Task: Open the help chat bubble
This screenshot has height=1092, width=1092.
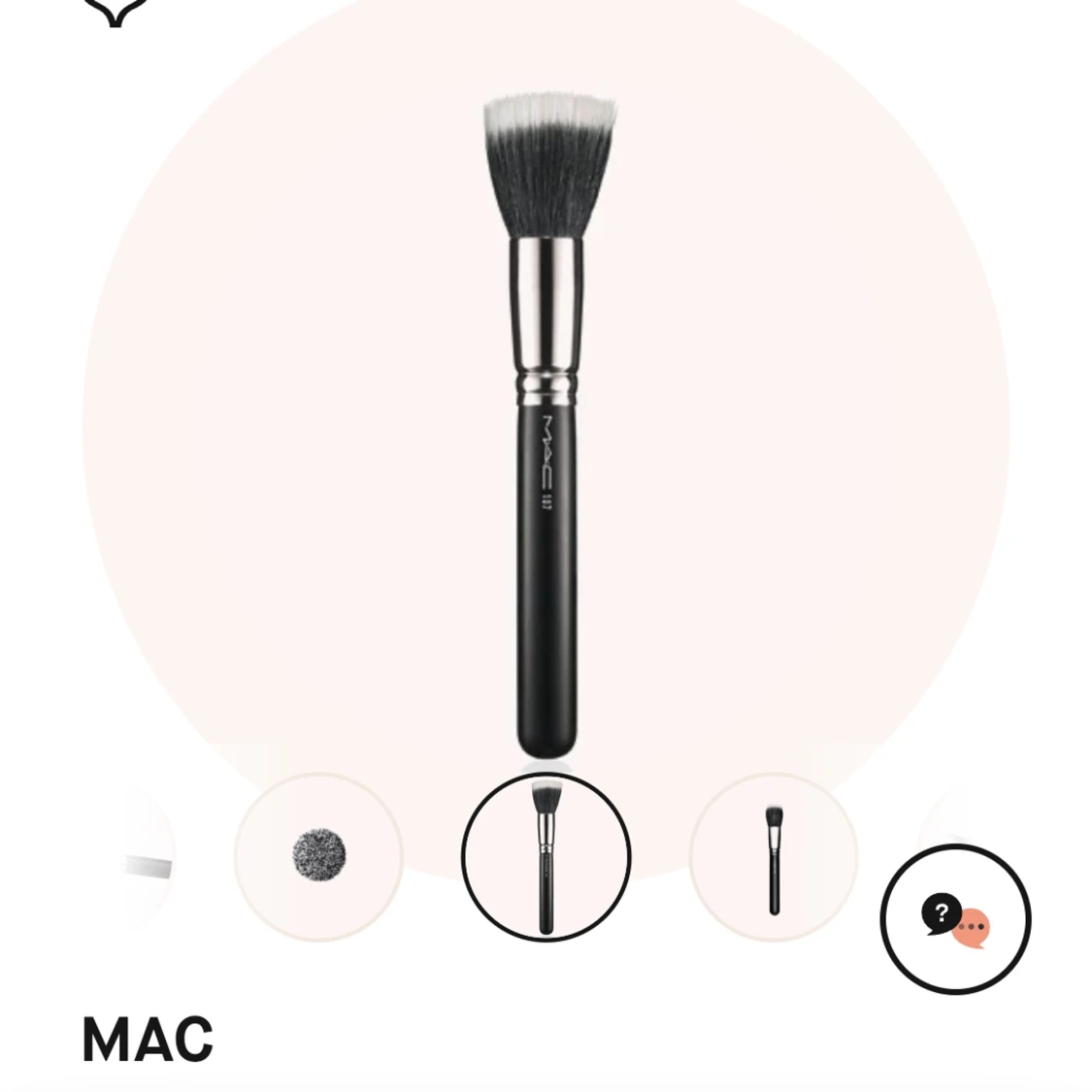Action: tap(955, 919)
